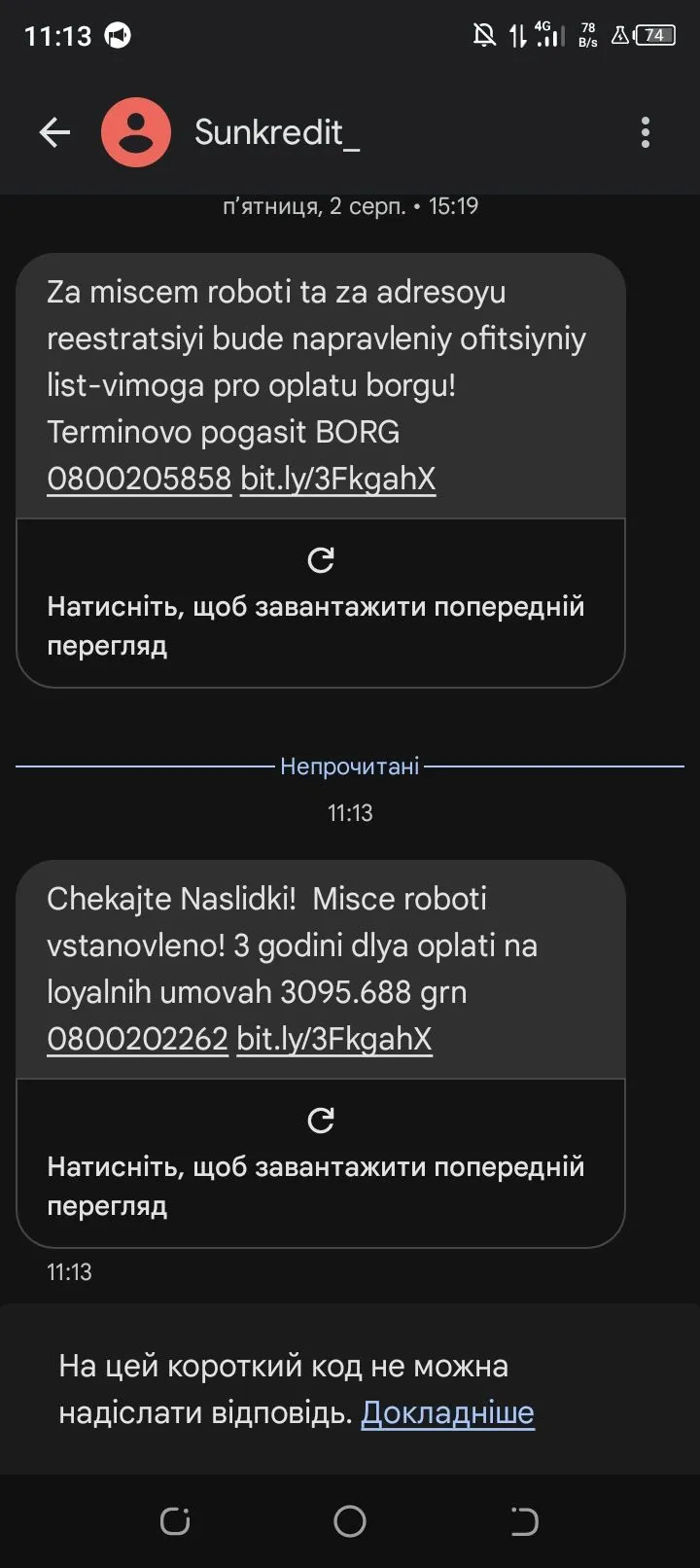Load link preview under BORG message
The width and height of the screenshot is (700, 1568).
click(320, 603)
